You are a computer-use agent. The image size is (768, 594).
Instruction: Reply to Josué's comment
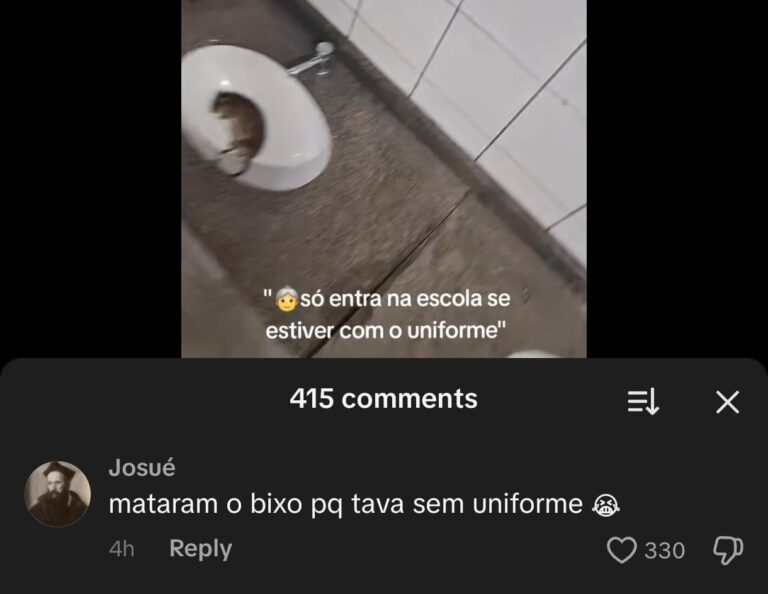(x=200, y=549)
